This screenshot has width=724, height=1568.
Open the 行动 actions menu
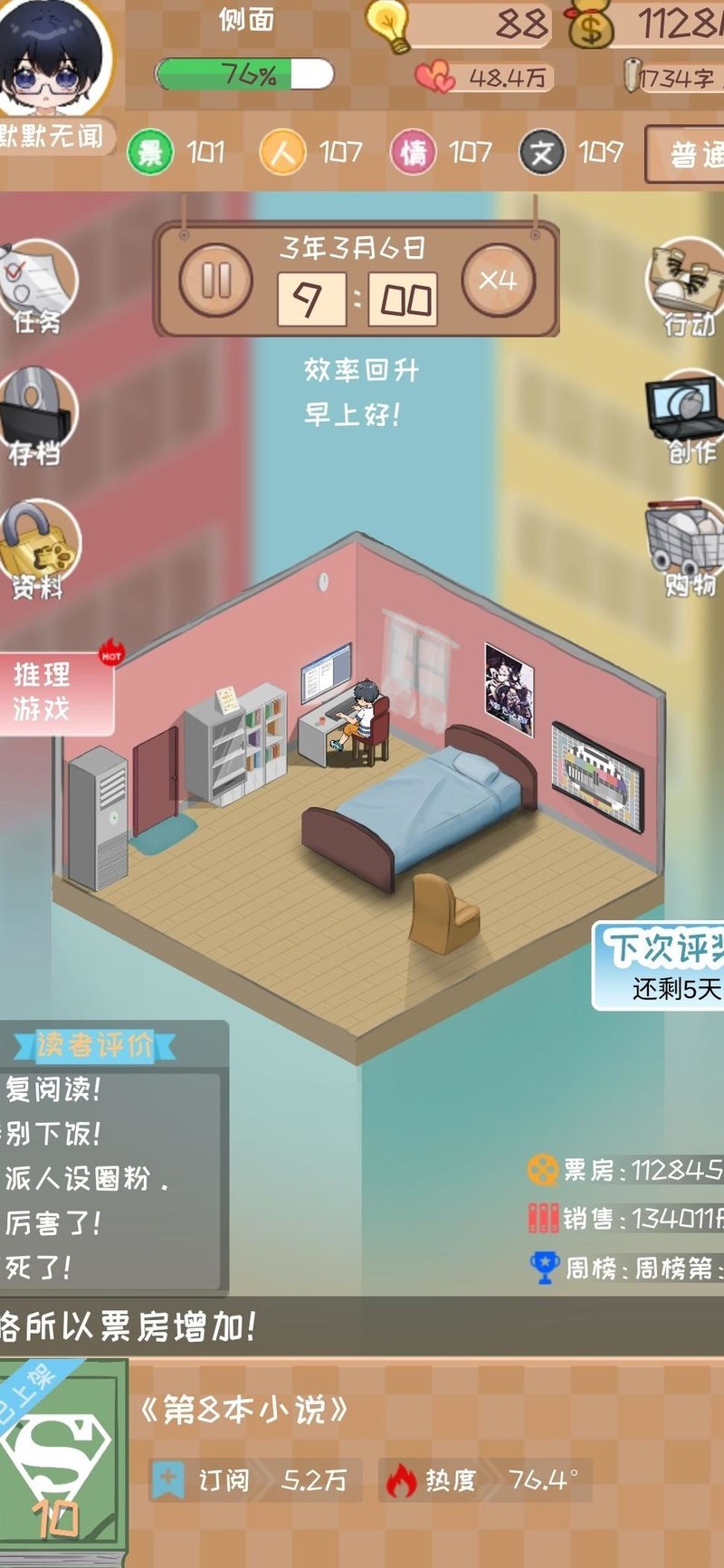tap(688, 285)
